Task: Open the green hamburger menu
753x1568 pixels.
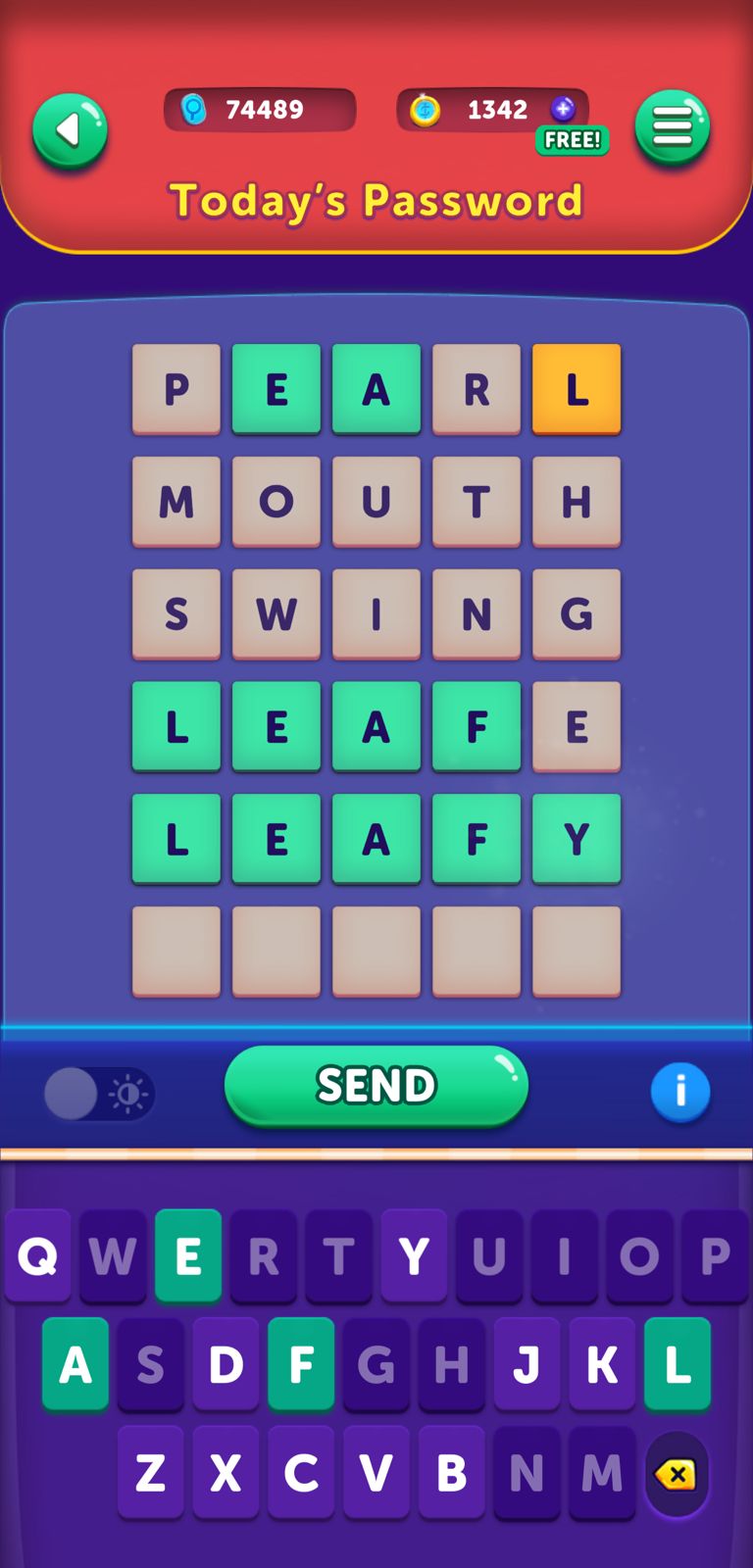Action: click(672, 126)
